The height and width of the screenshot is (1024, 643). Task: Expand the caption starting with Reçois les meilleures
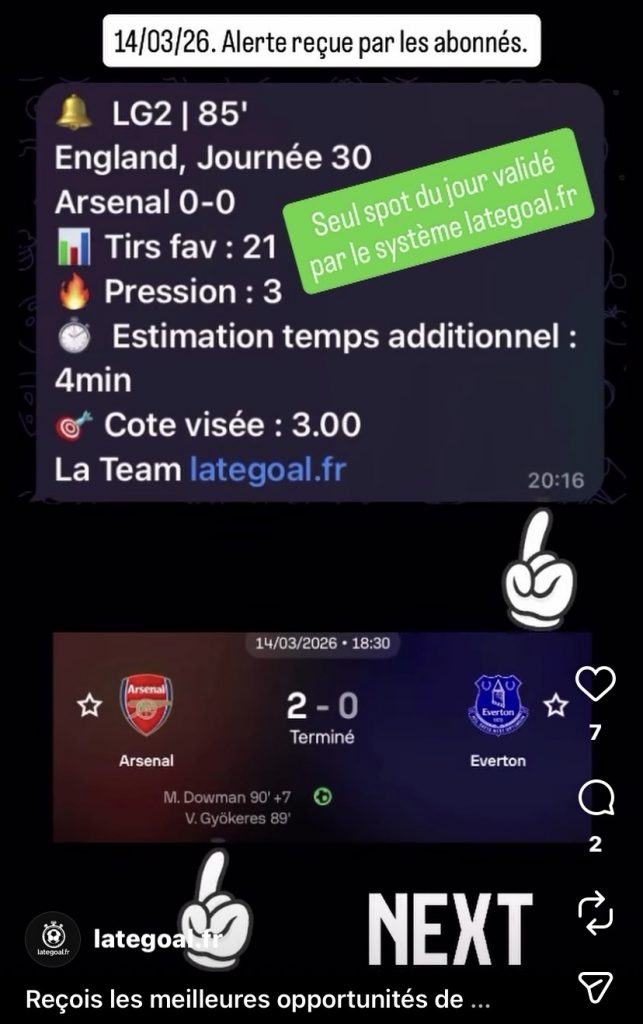click(258, 999)
